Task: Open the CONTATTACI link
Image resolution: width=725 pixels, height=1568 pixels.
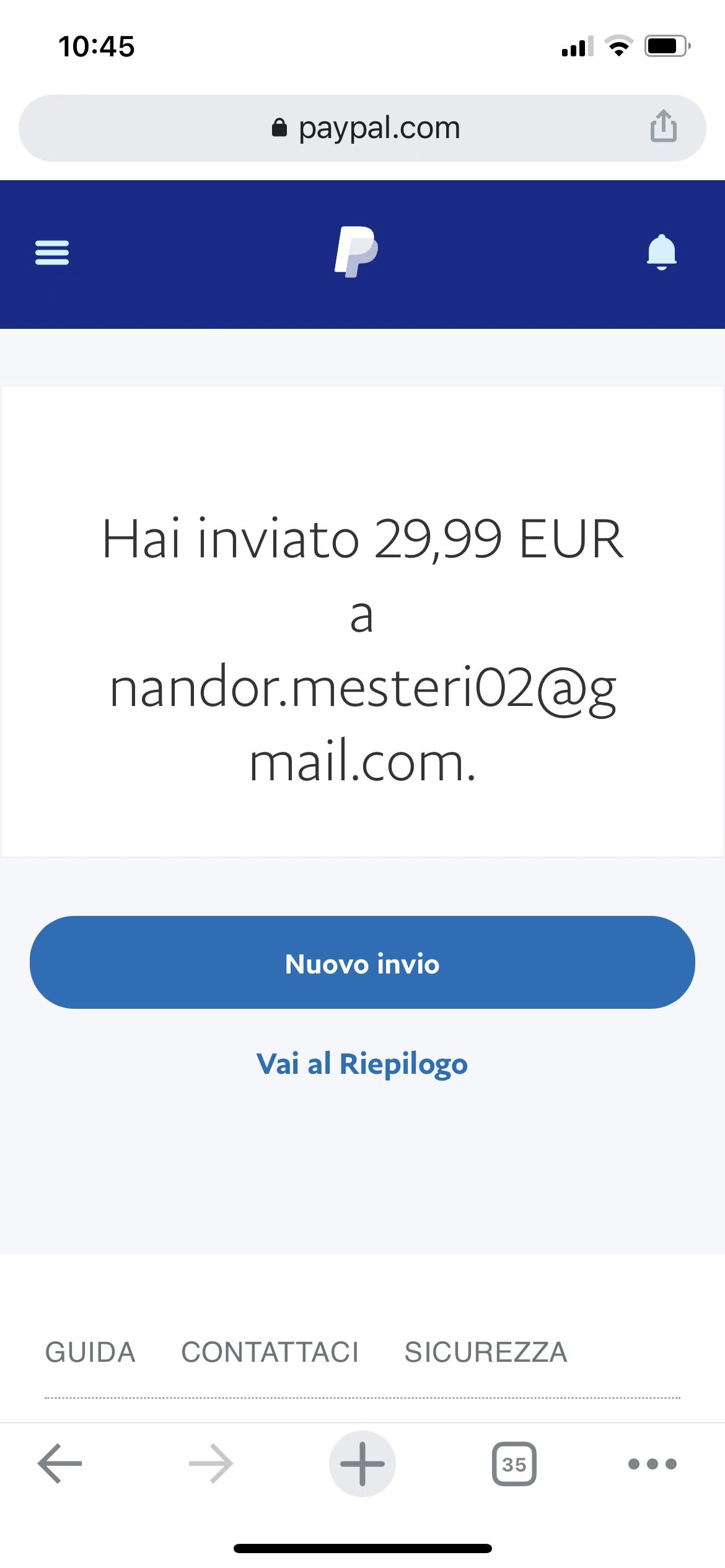Action: [270, 1352]
